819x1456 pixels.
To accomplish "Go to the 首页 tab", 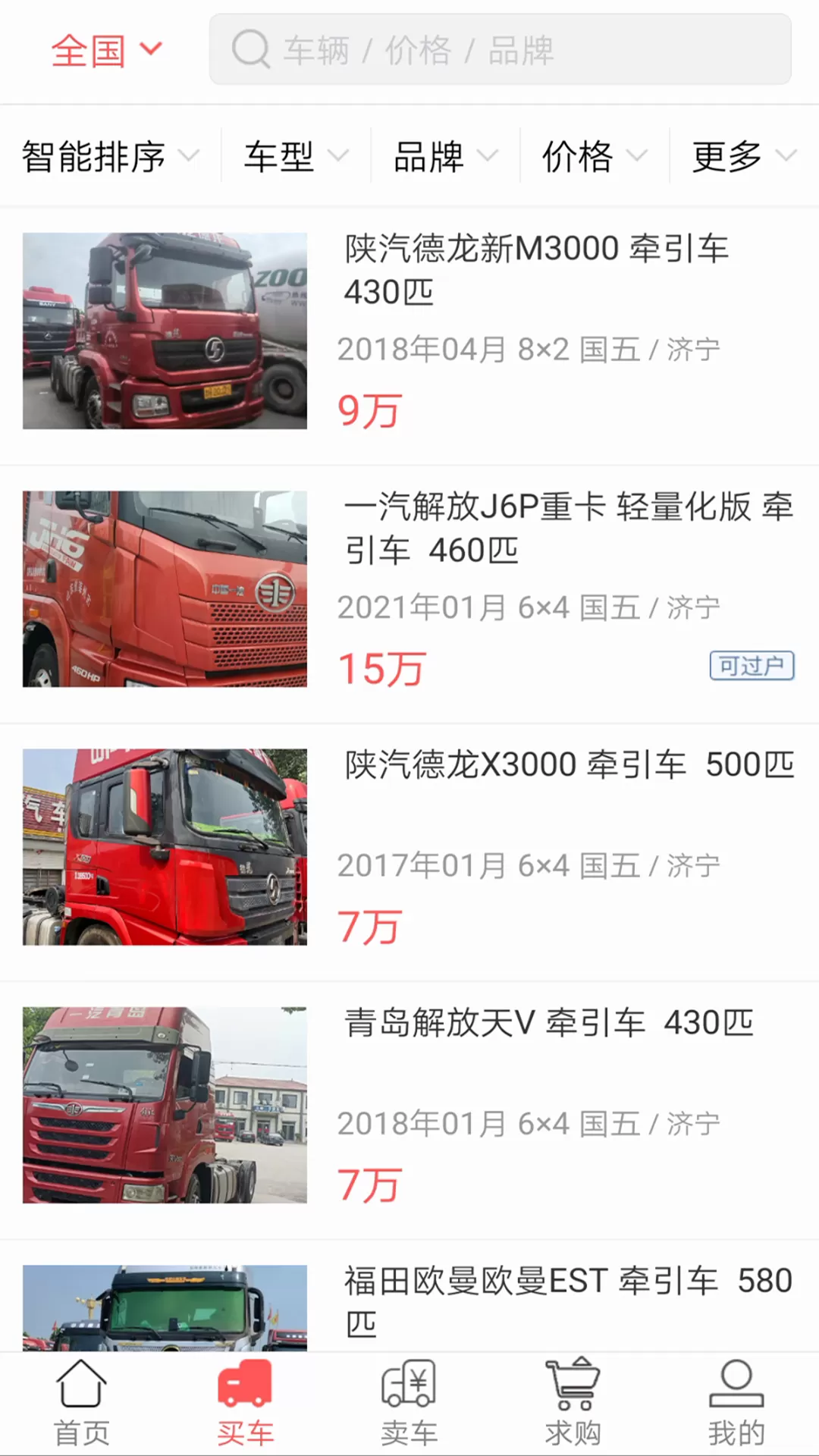I will (82, 1403).
